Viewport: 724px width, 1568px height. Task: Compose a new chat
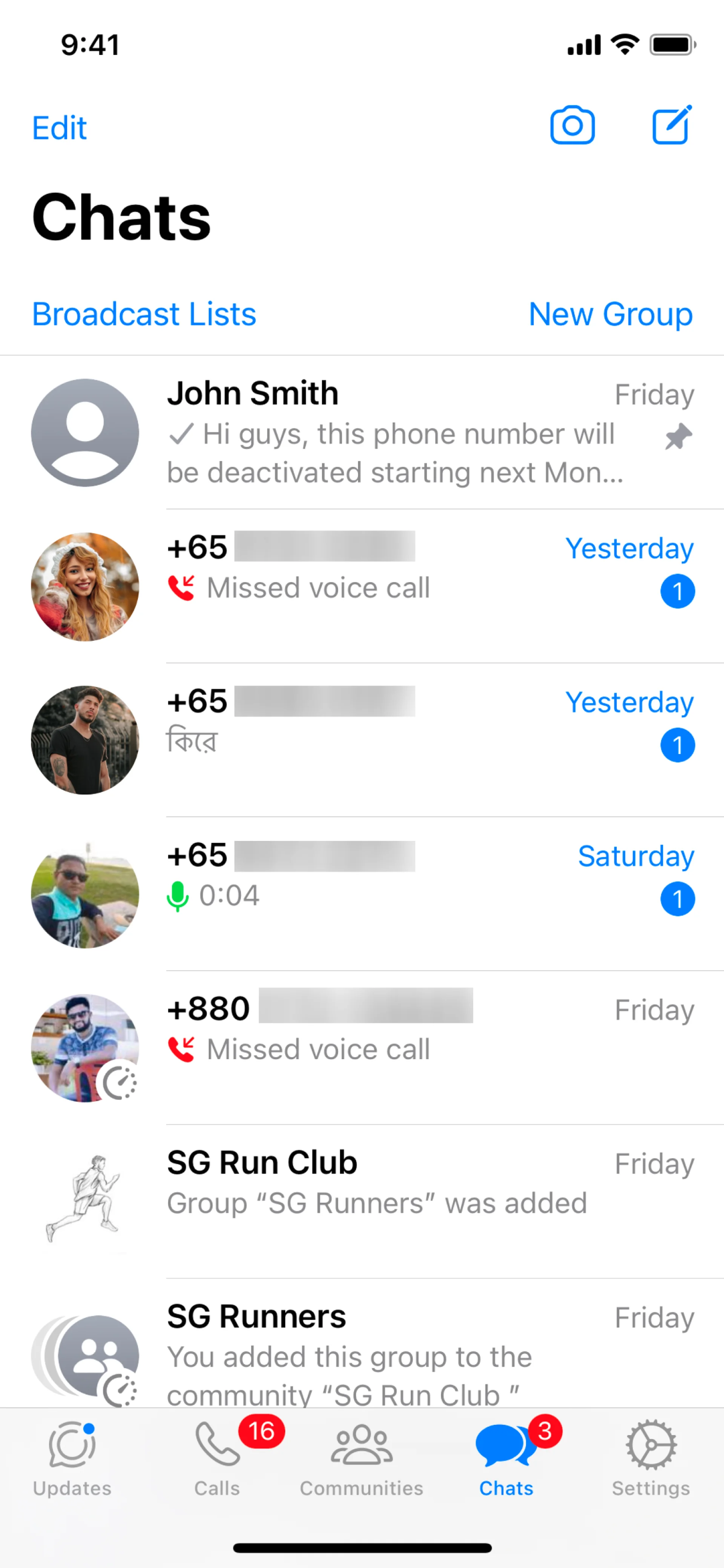[672, 126]
